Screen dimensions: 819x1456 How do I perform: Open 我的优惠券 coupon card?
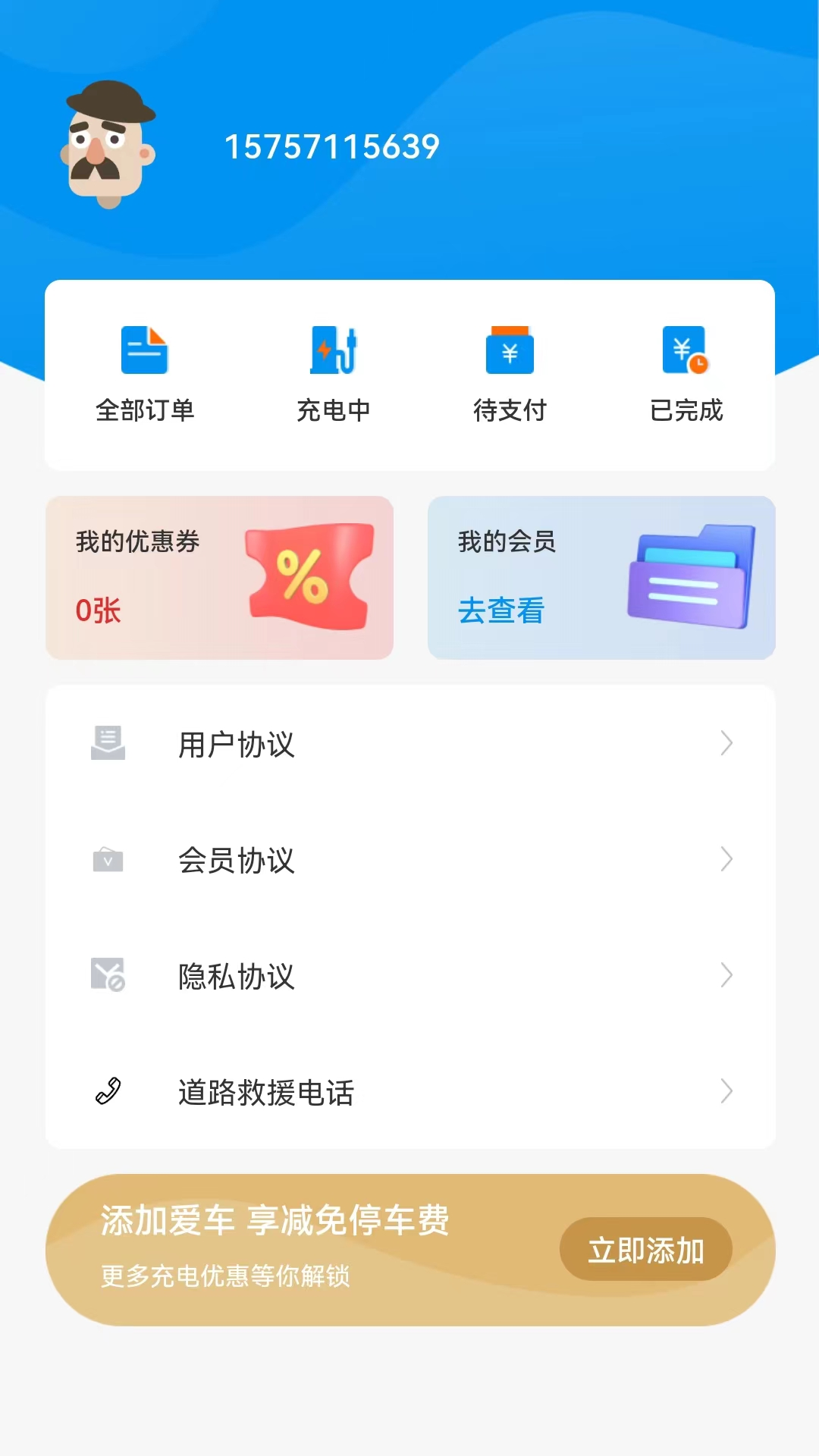(219, 578)
